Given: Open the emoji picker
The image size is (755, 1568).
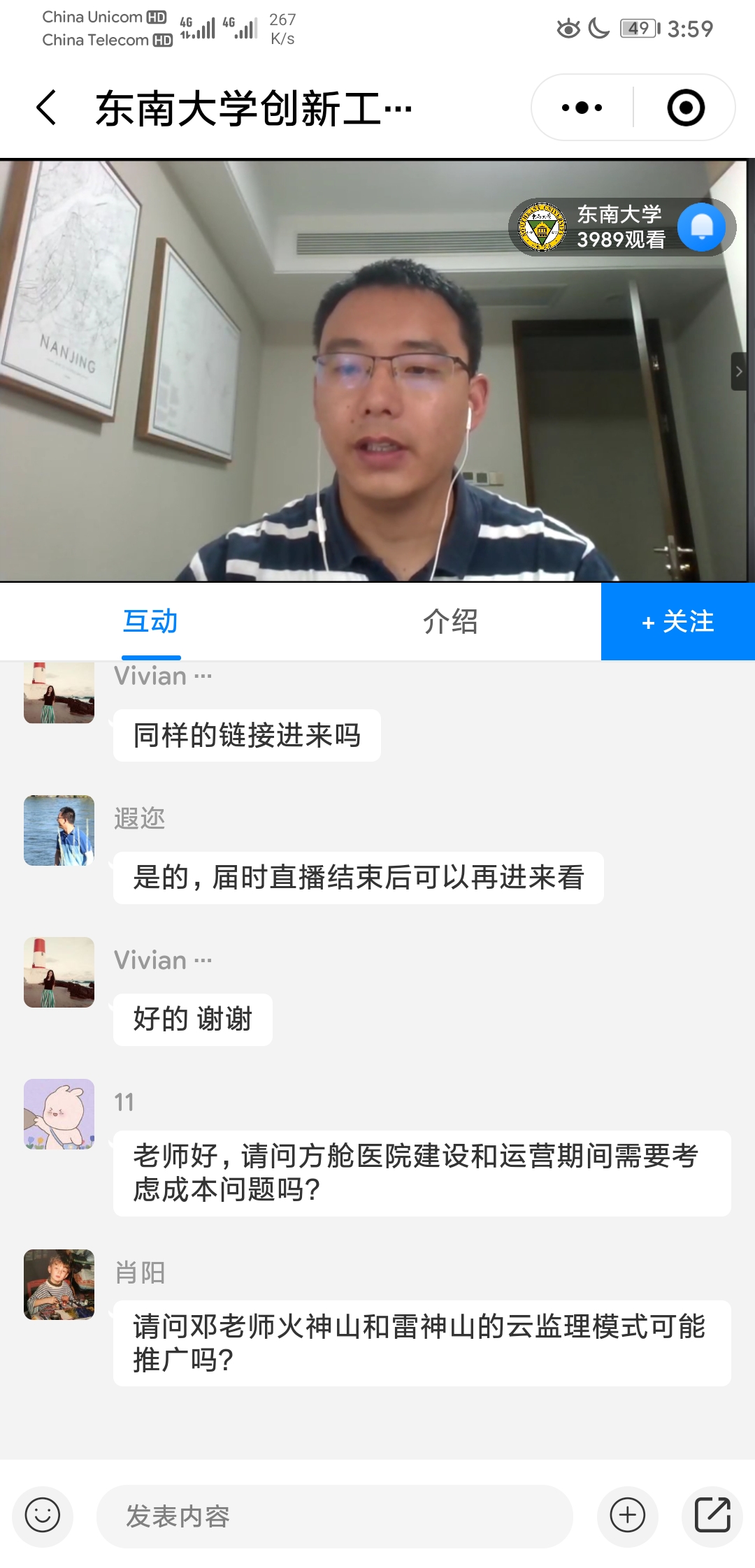Looking at the screenshot, I should click(43, 1516).
